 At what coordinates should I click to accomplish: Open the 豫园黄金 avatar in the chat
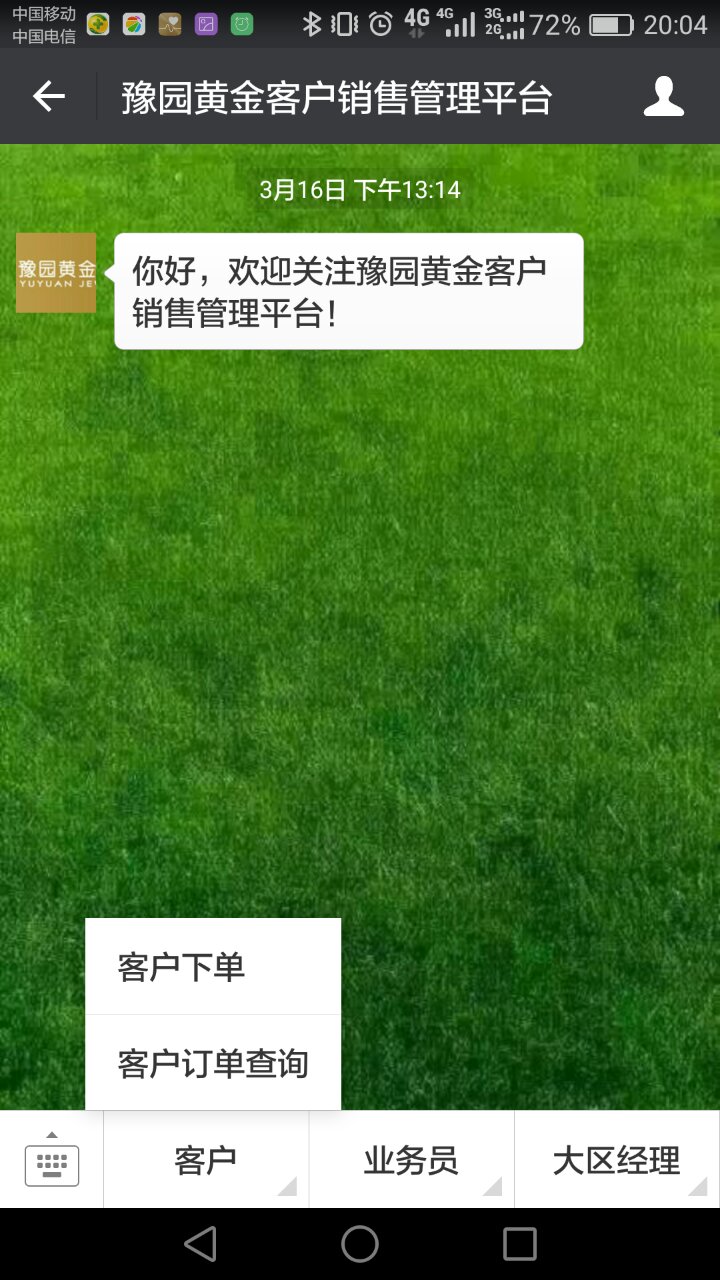tap(56, 273)
